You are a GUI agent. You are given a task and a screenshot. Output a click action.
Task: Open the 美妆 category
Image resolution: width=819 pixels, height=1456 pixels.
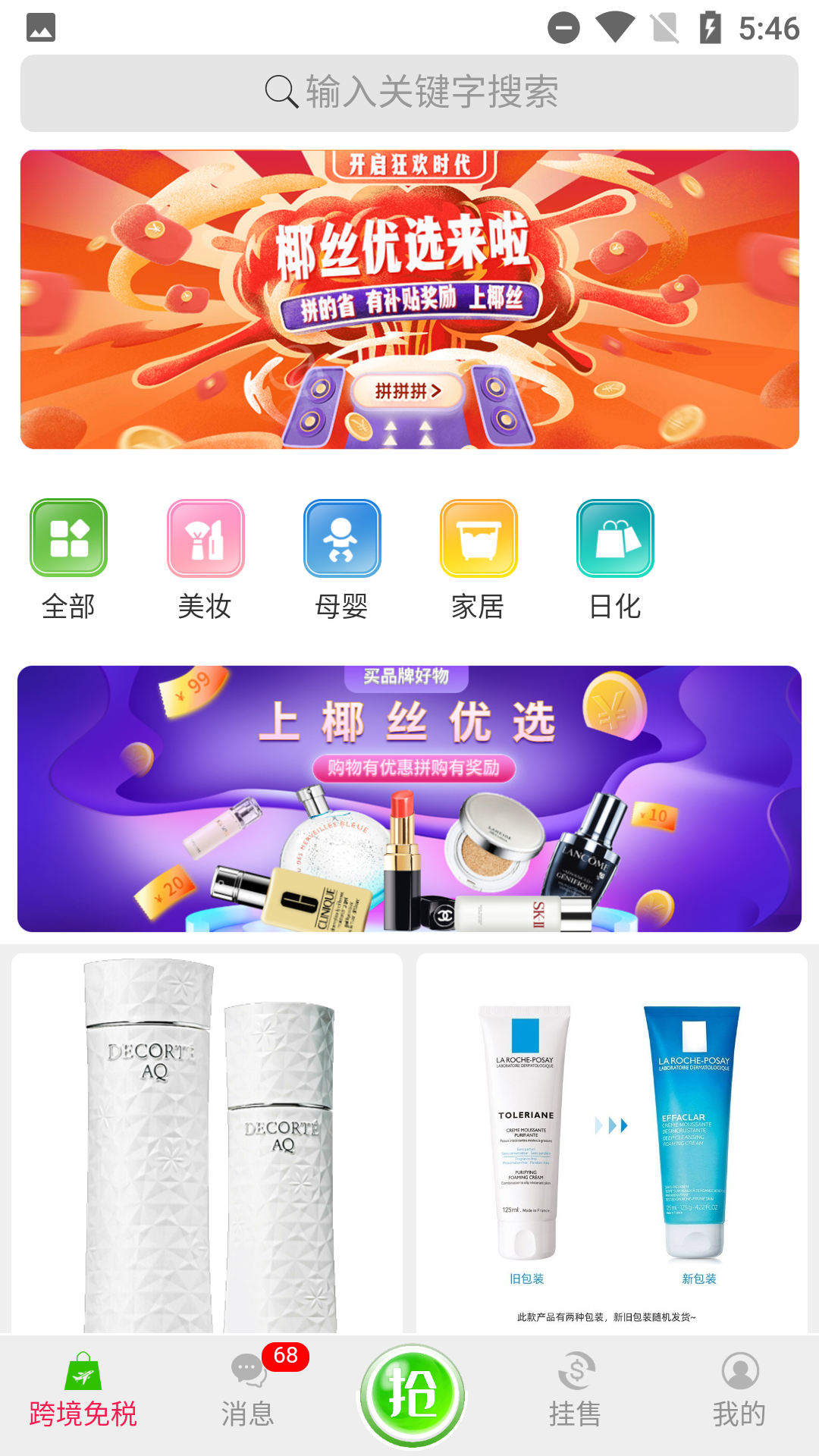point(206,560)
